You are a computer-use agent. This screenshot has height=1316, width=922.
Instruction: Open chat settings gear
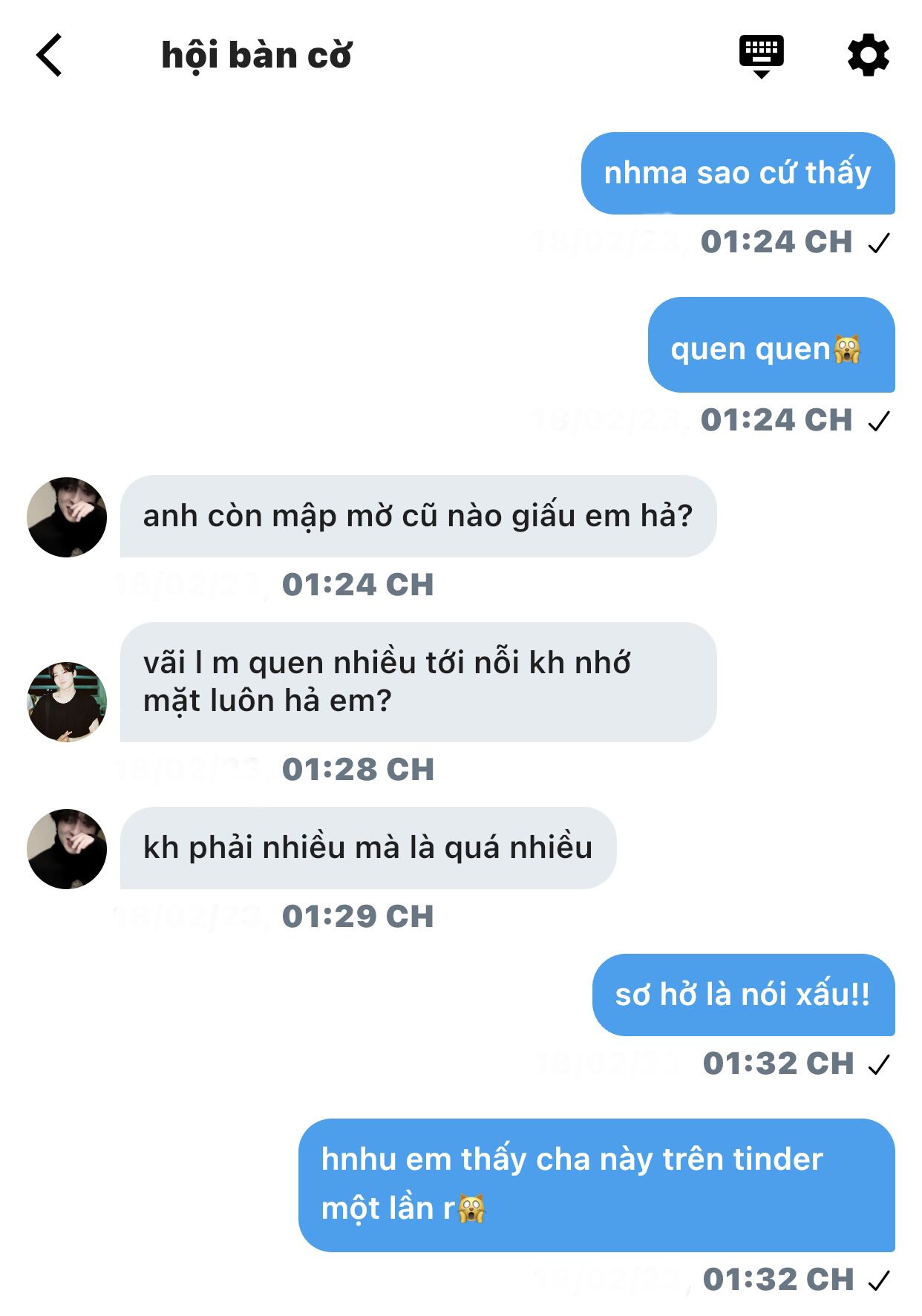point(868,56)
